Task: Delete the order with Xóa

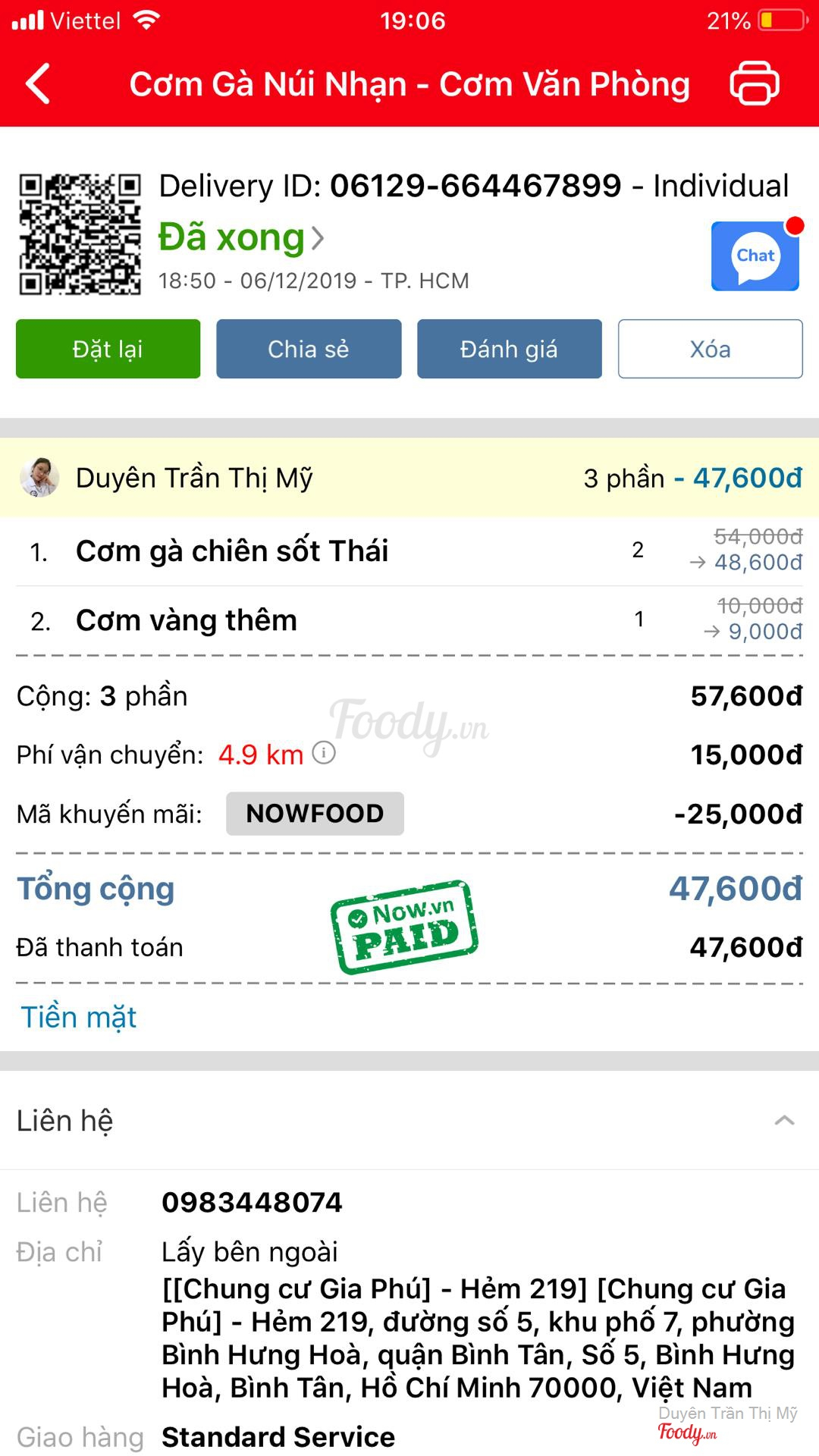Action: click(710, 349)
